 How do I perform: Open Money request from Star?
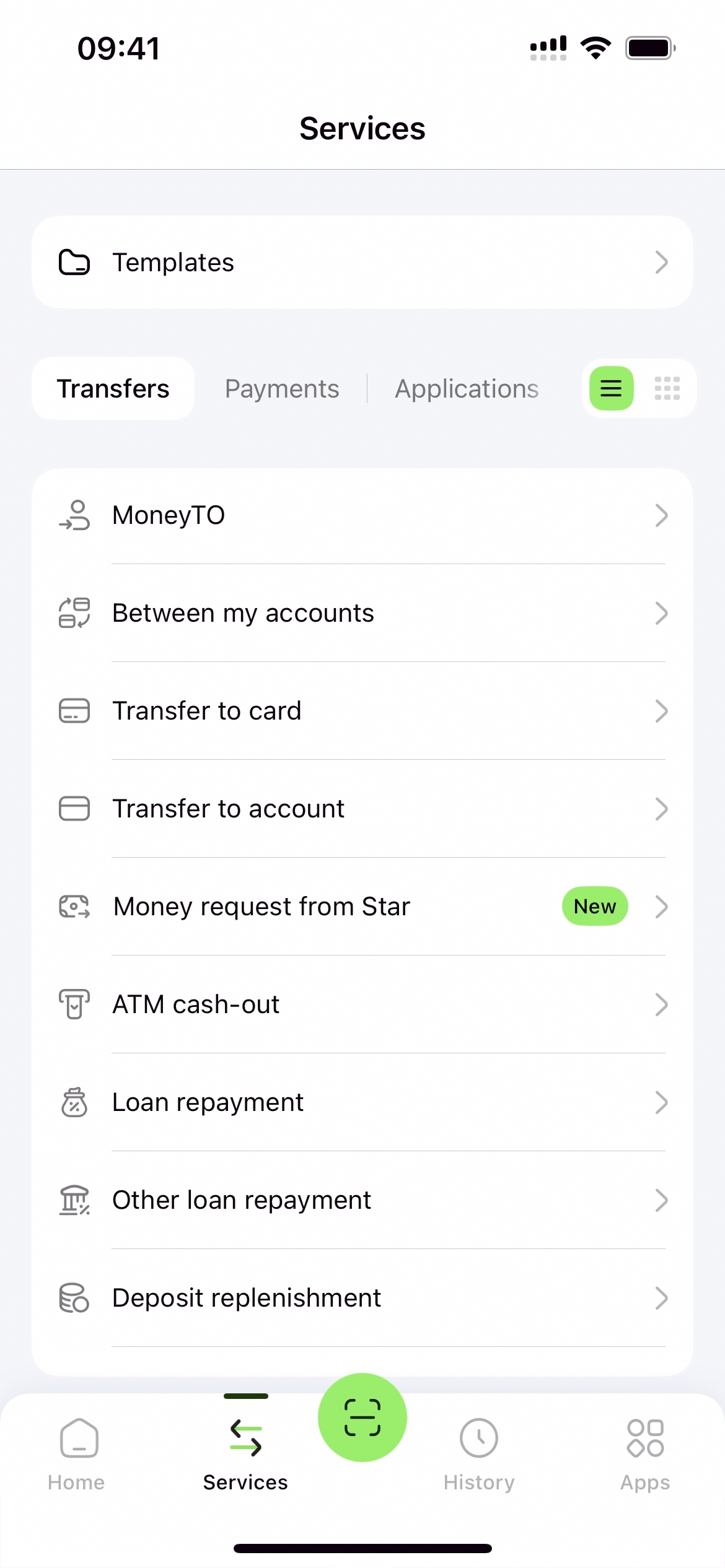click(x=362, y=907)
